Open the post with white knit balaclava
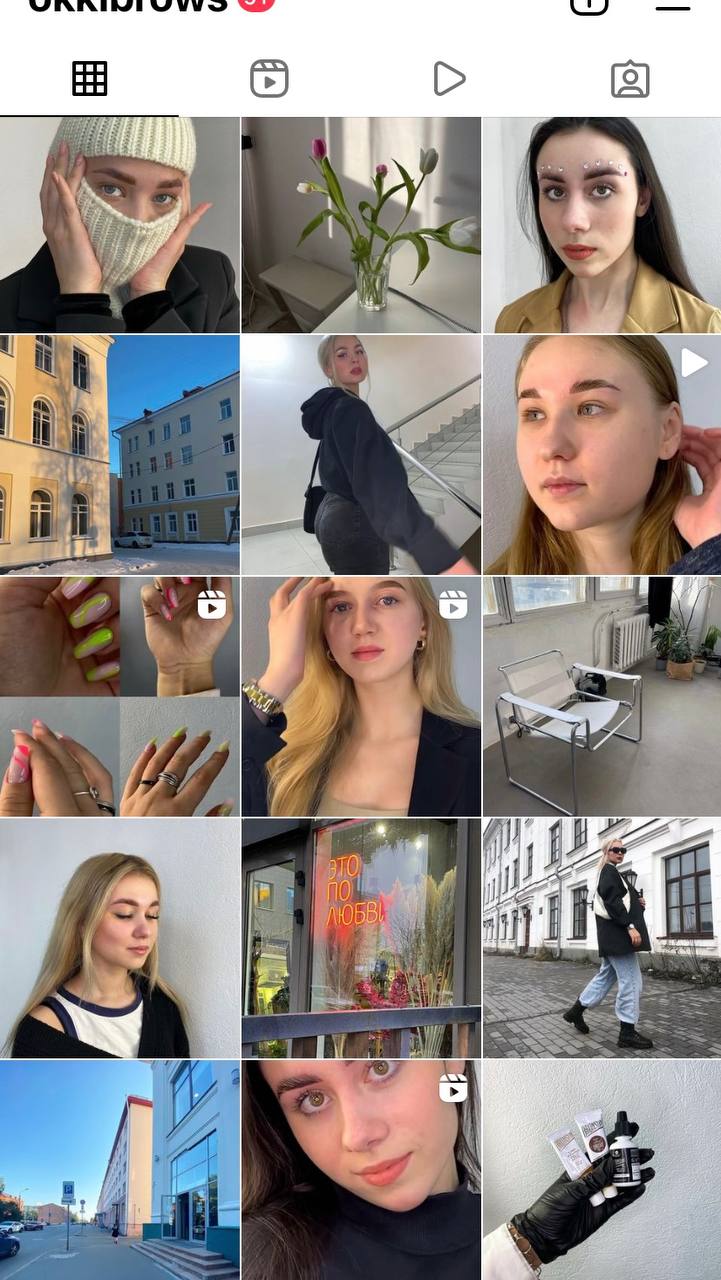This screenshot has height=1280, width=721. (x=120, y=225)
